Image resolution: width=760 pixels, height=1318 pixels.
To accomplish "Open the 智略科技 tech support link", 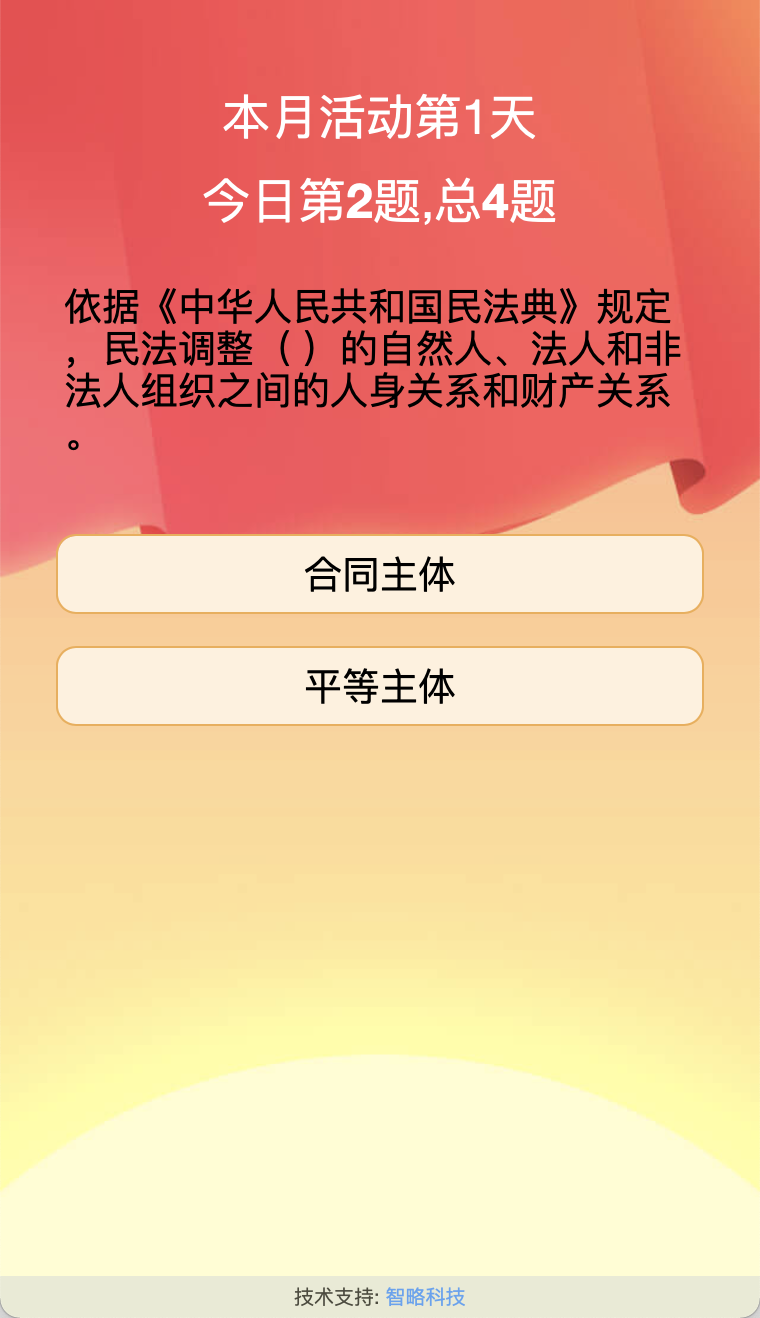I will click(x=425, y=1297).
